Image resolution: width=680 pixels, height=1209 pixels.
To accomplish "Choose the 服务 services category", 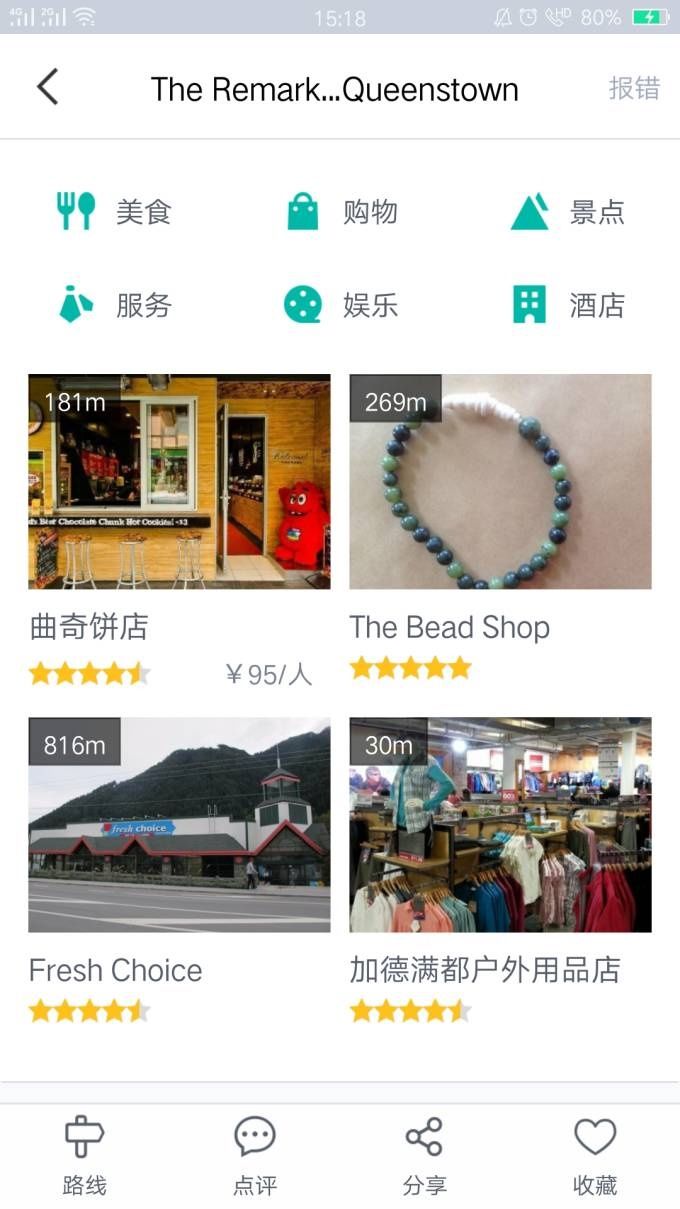I will point(114,304).
